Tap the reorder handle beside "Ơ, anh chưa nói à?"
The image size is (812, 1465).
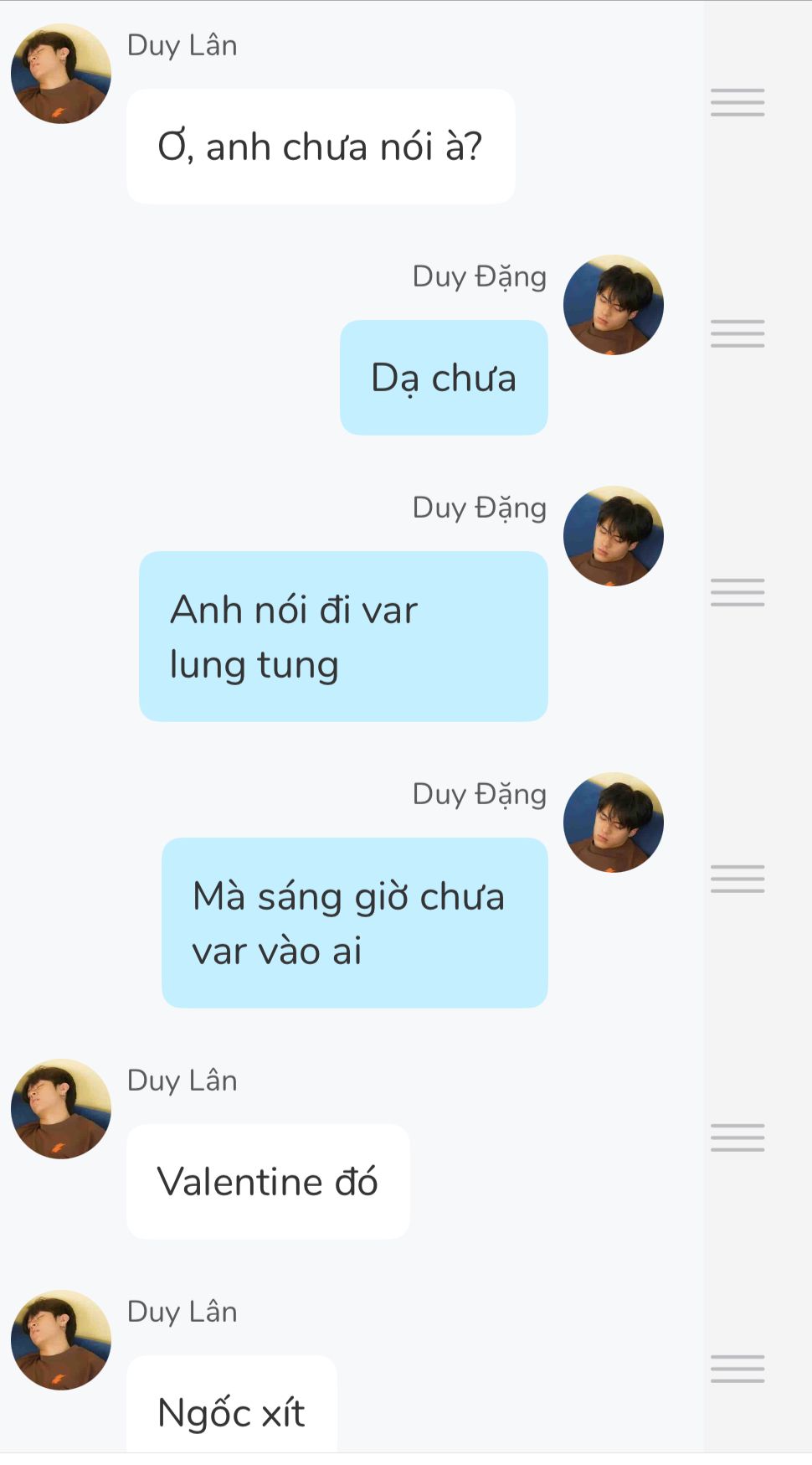[737, 102]
